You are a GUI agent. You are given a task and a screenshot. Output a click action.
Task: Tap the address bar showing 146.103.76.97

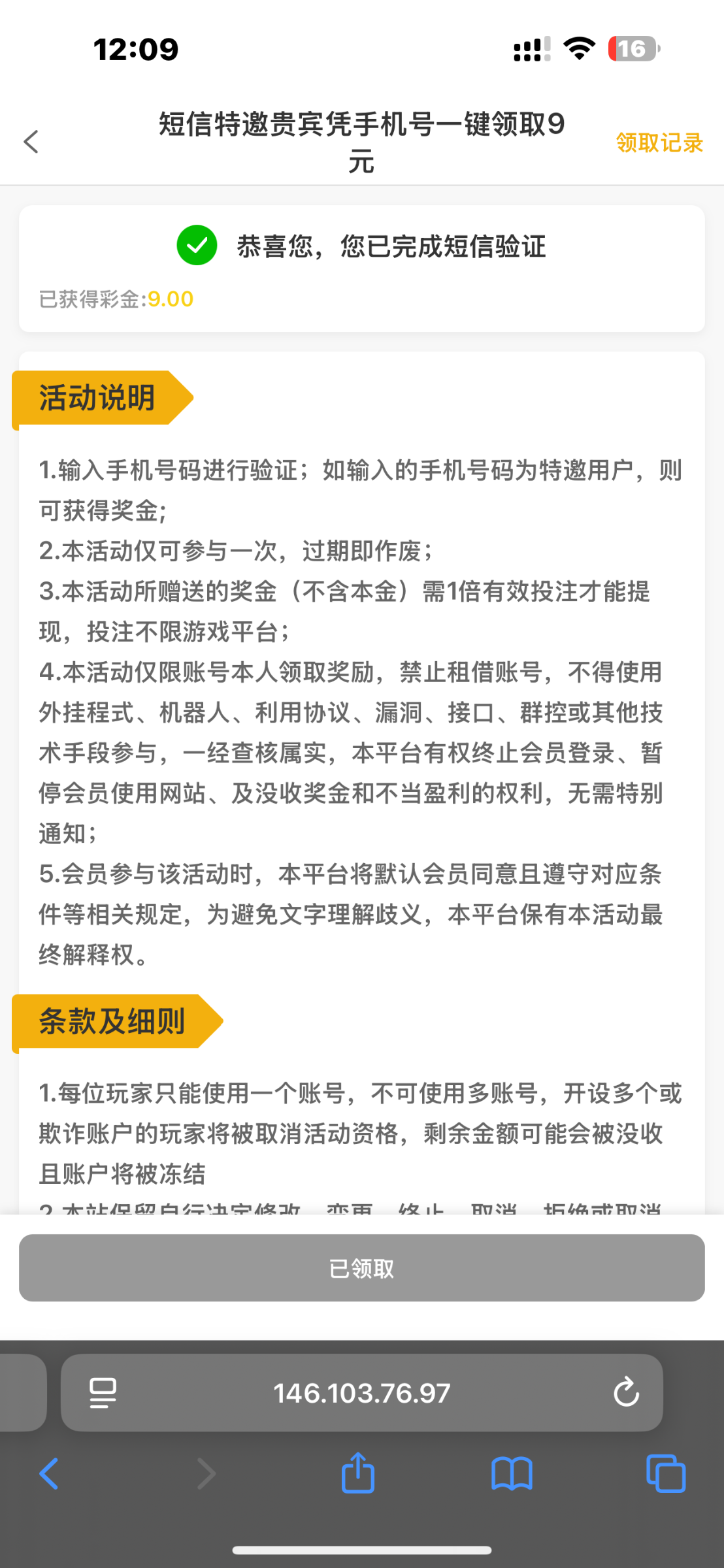pos(362,1392)
